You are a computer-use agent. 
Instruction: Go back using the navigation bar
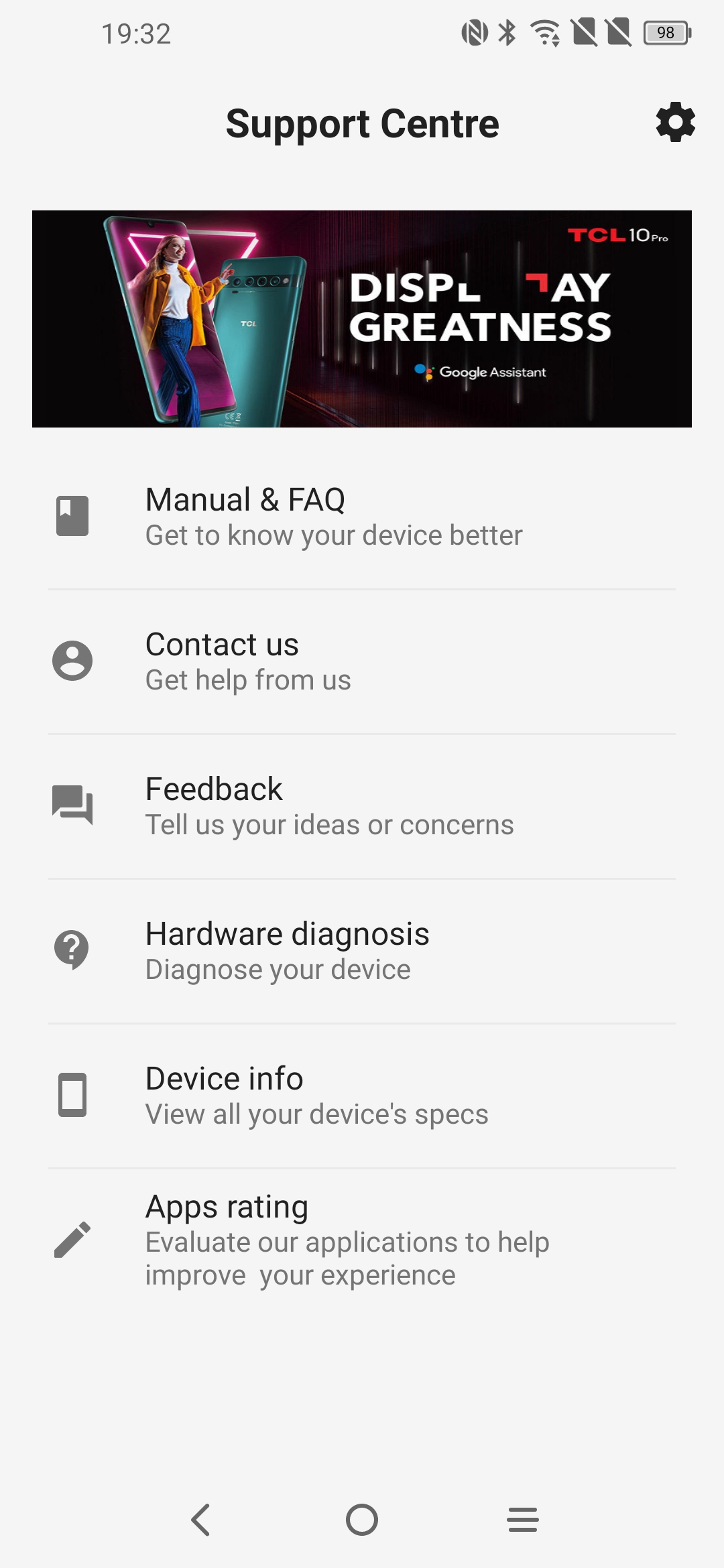[x=201, y=1520]
